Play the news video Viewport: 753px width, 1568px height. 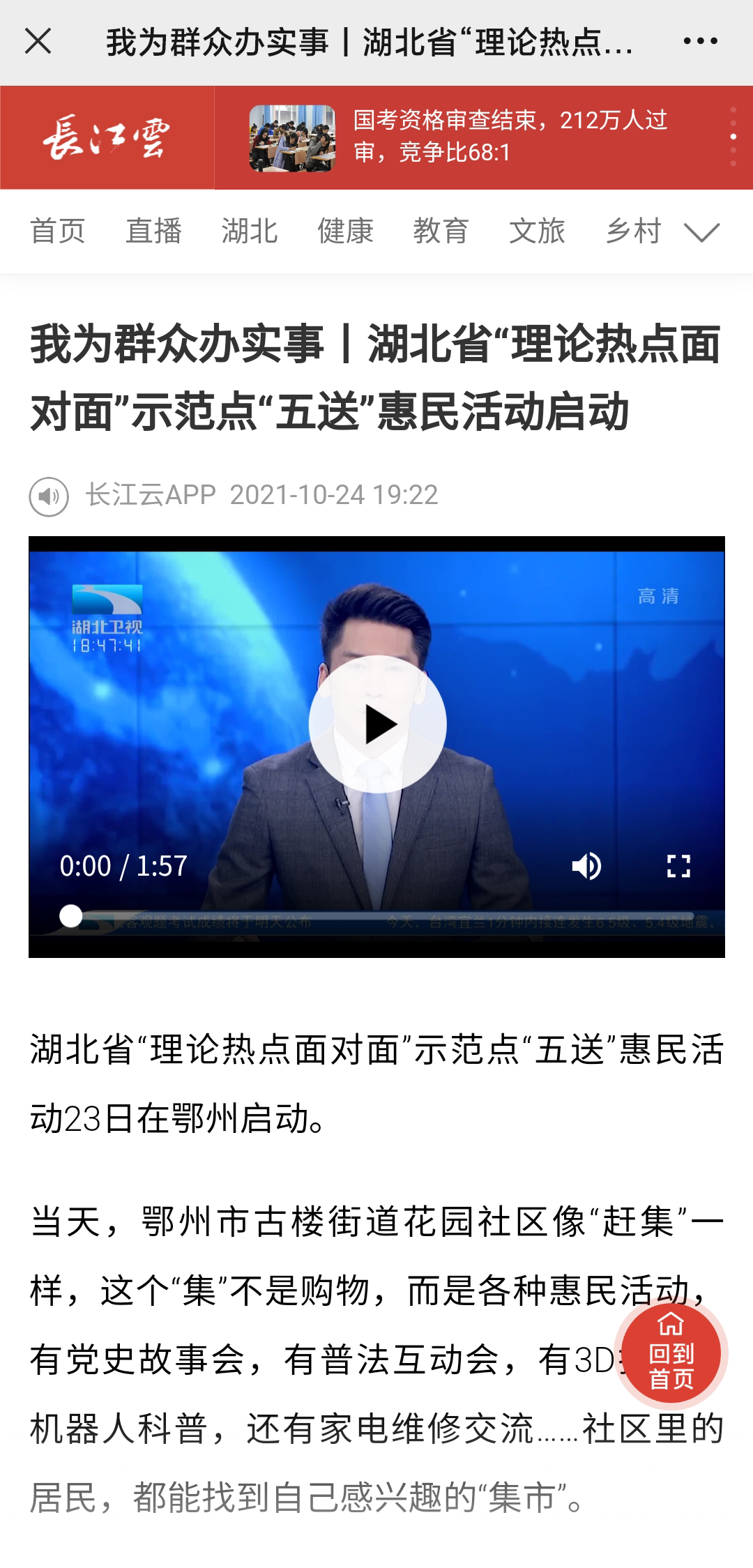tap(377, 724)
